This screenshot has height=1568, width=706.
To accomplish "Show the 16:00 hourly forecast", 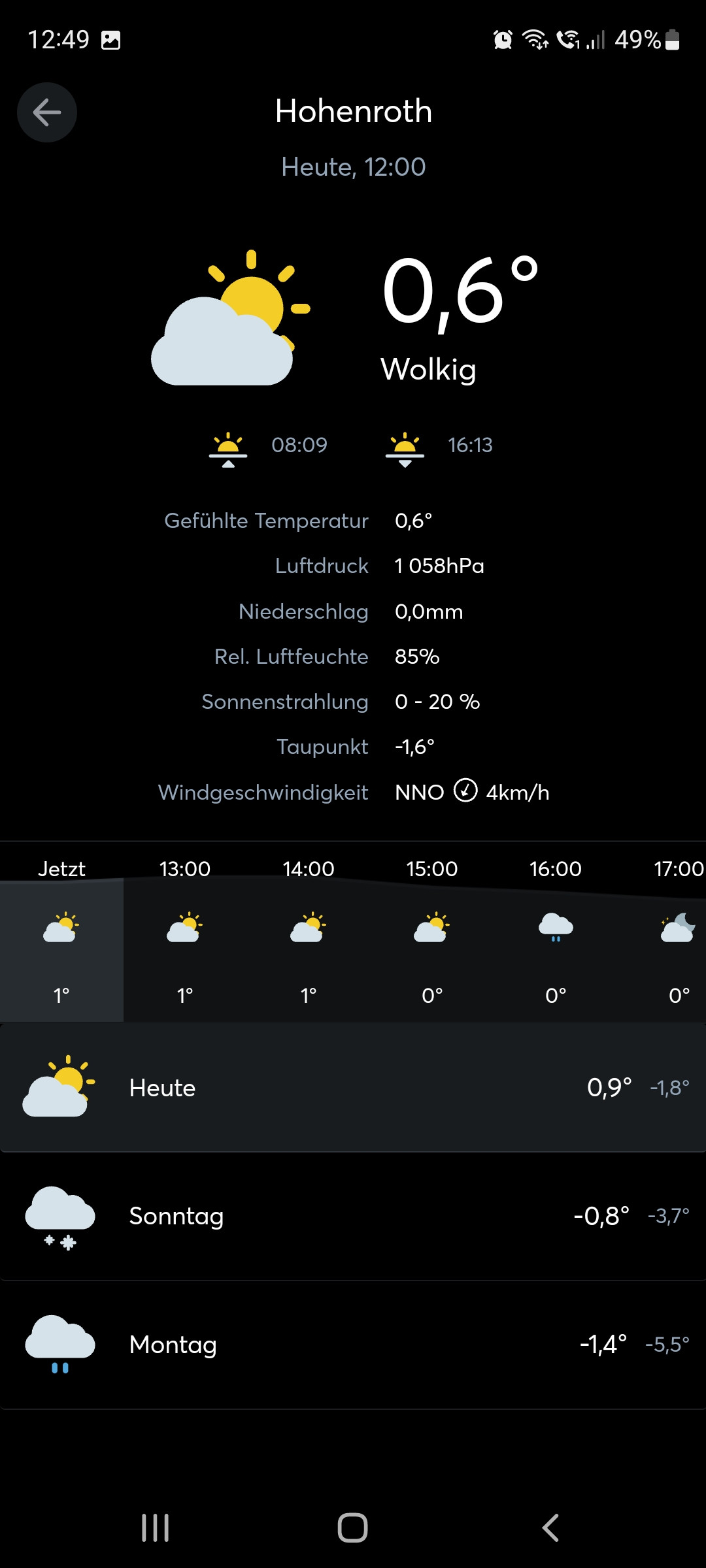I will (556, 941).
